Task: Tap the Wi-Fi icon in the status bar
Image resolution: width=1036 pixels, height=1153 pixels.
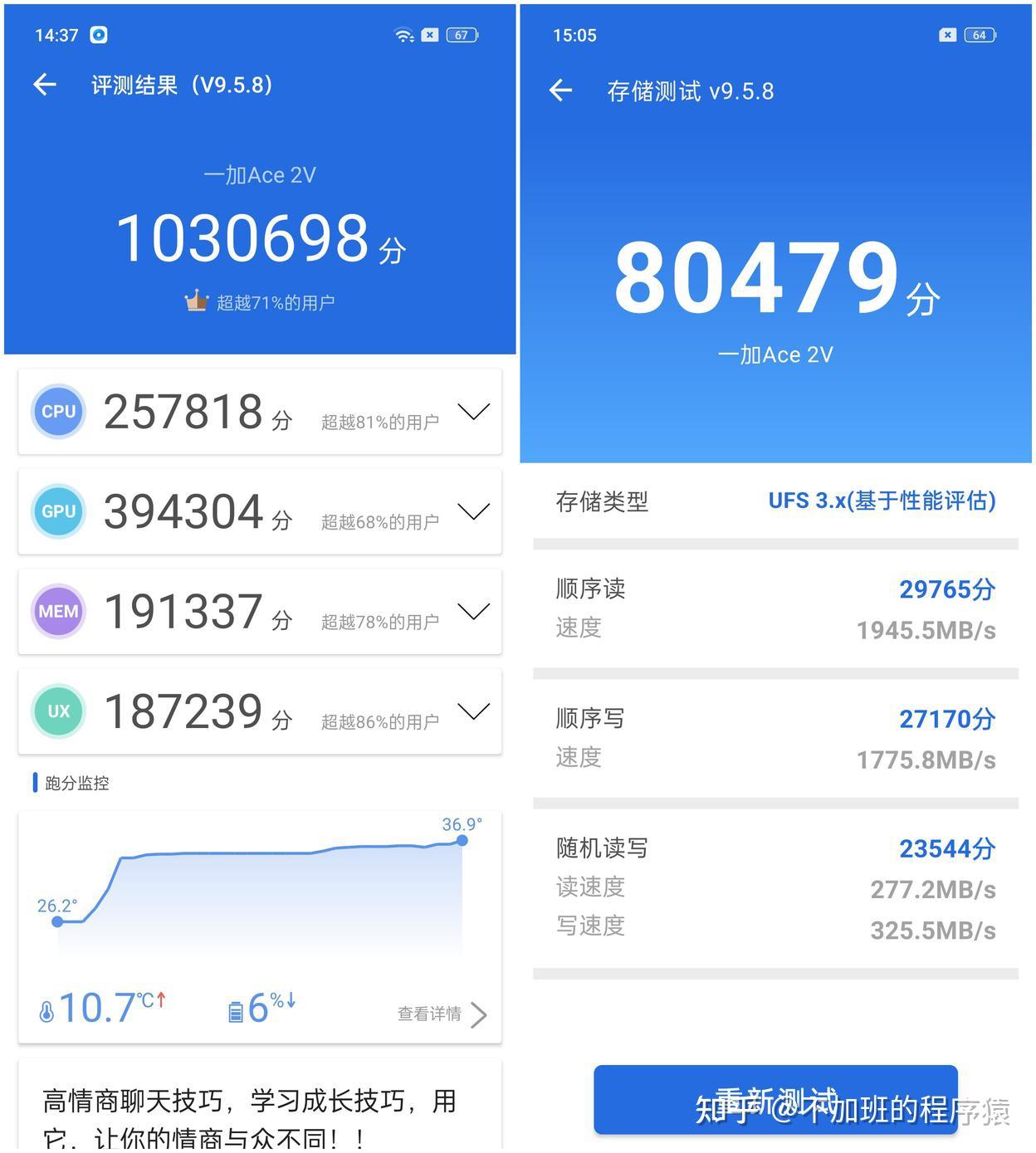Action: pyautogui.click(x=404, y=34)
